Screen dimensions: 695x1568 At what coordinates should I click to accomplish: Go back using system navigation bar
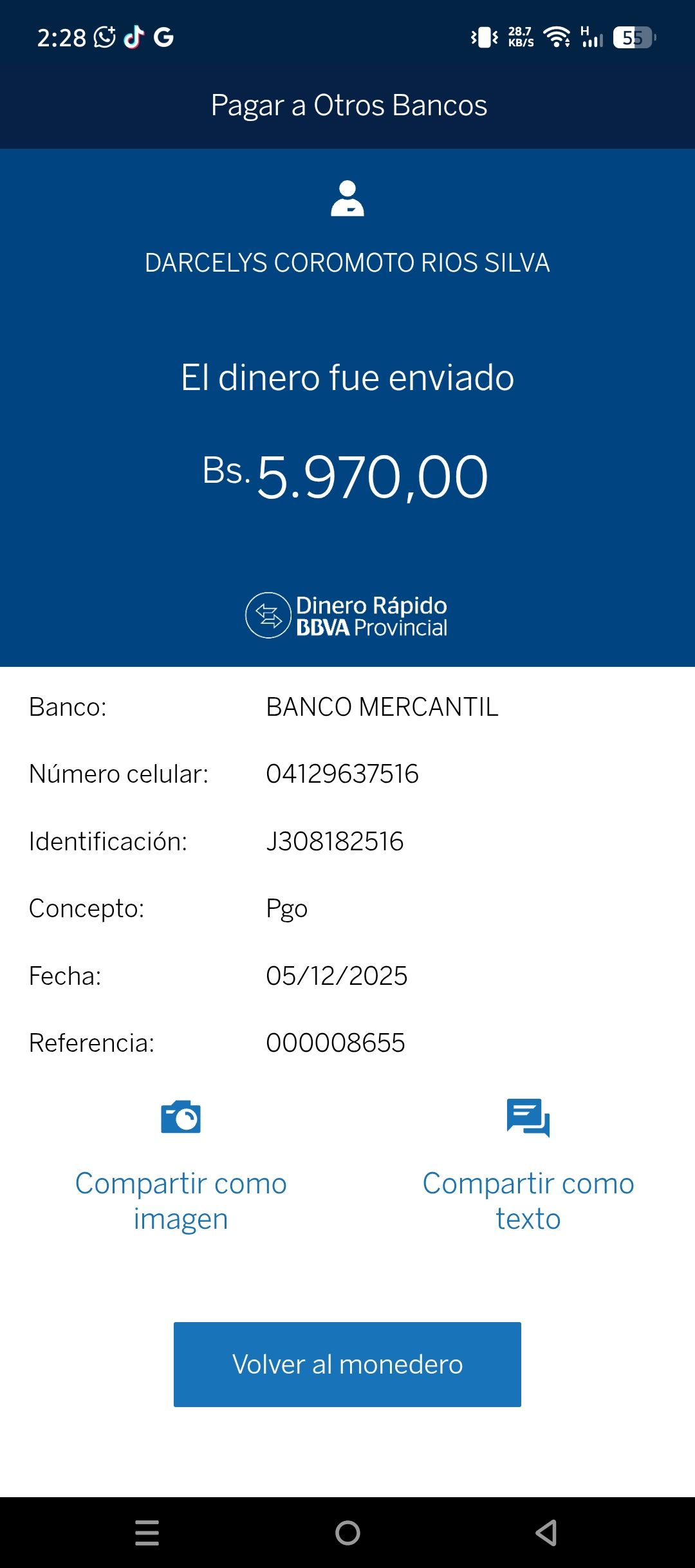[546, 1533]
